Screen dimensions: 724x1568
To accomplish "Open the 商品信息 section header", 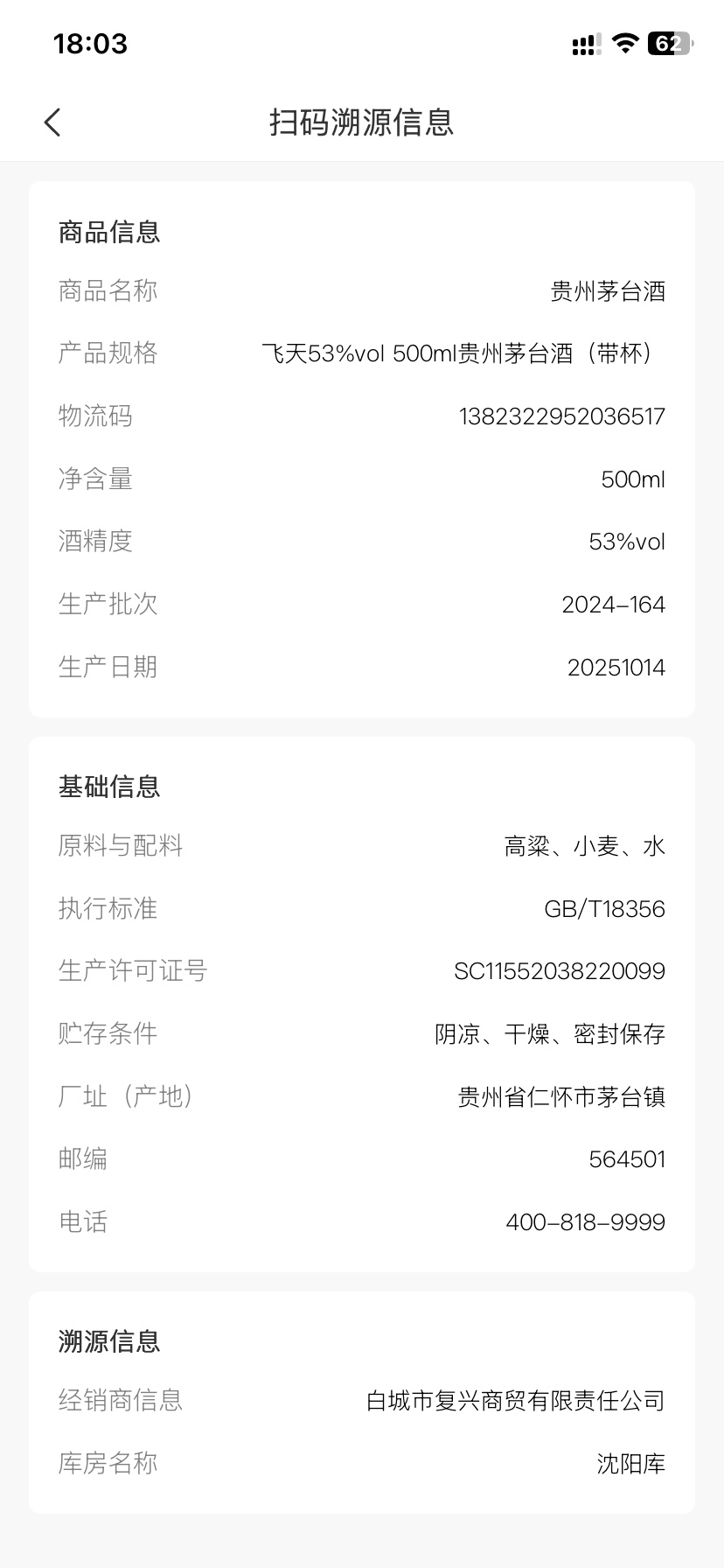I will coord(108,231).
